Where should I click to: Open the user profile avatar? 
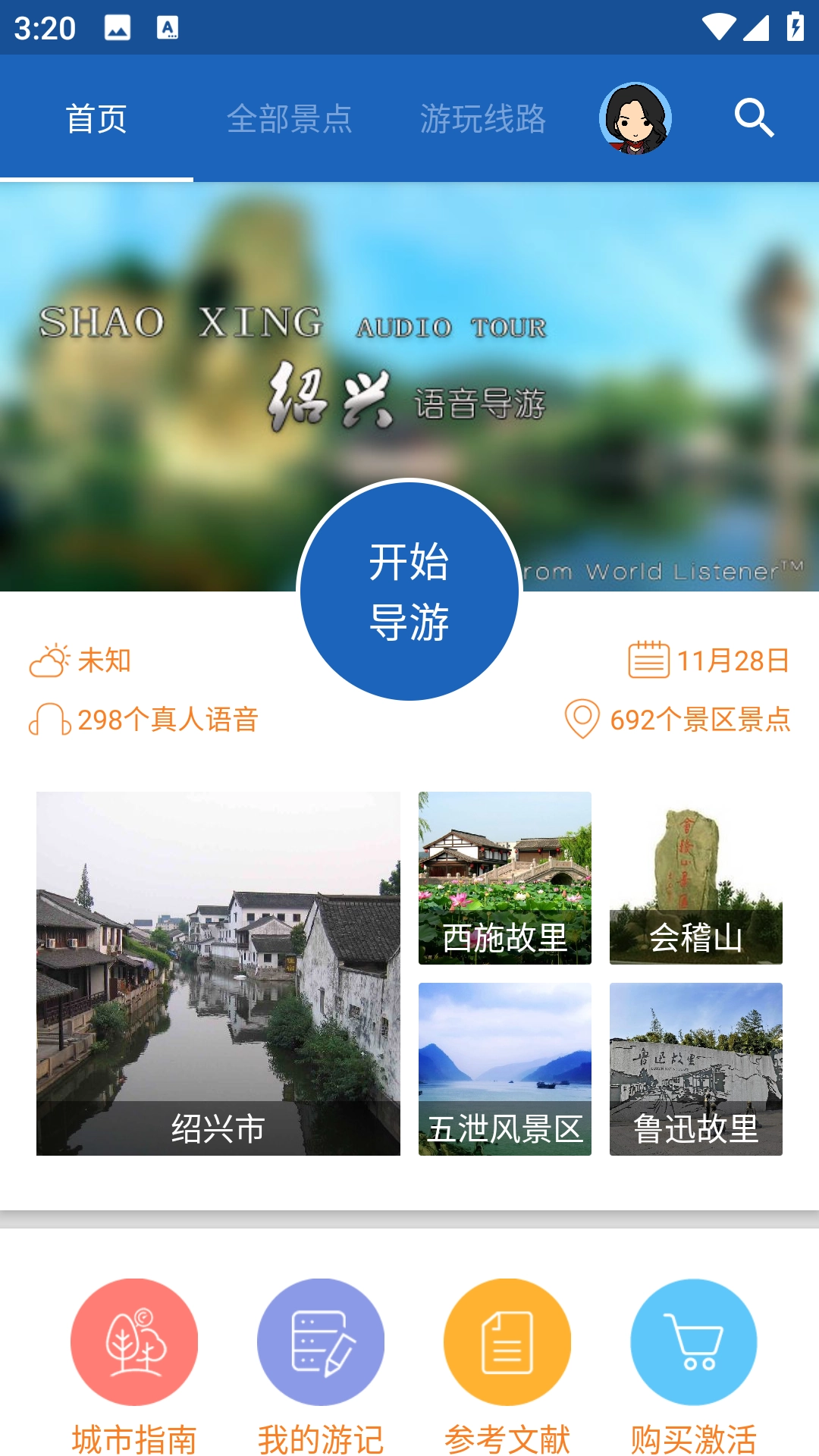point(637,119)
